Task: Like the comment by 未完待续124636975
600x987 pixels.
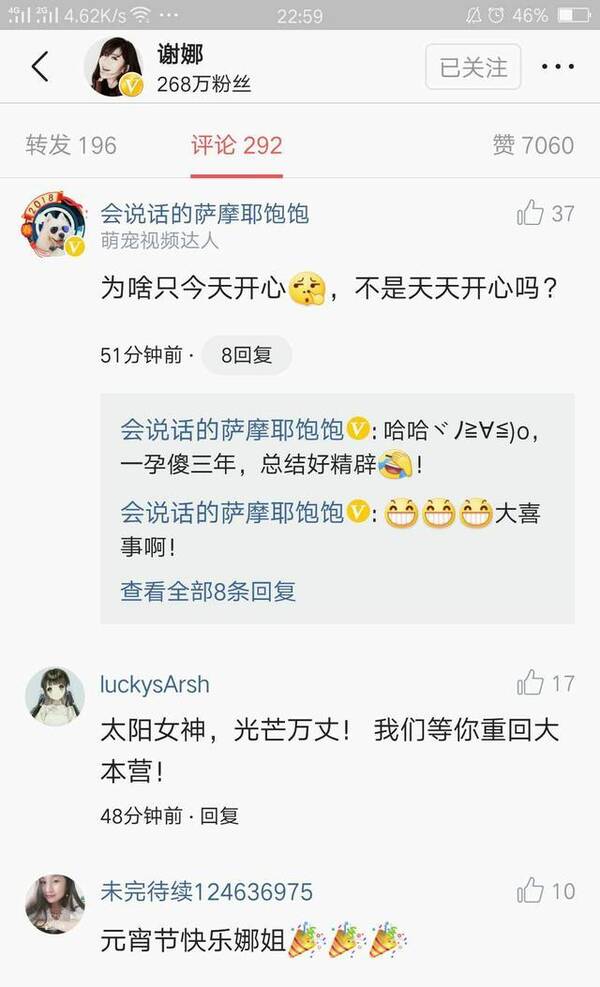Action: coord(531,891)
